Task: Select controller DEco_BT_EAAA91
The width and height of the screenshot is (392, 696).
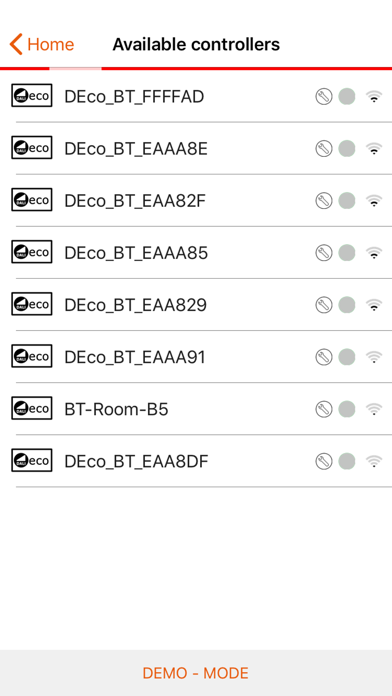Action: [196, 357]
